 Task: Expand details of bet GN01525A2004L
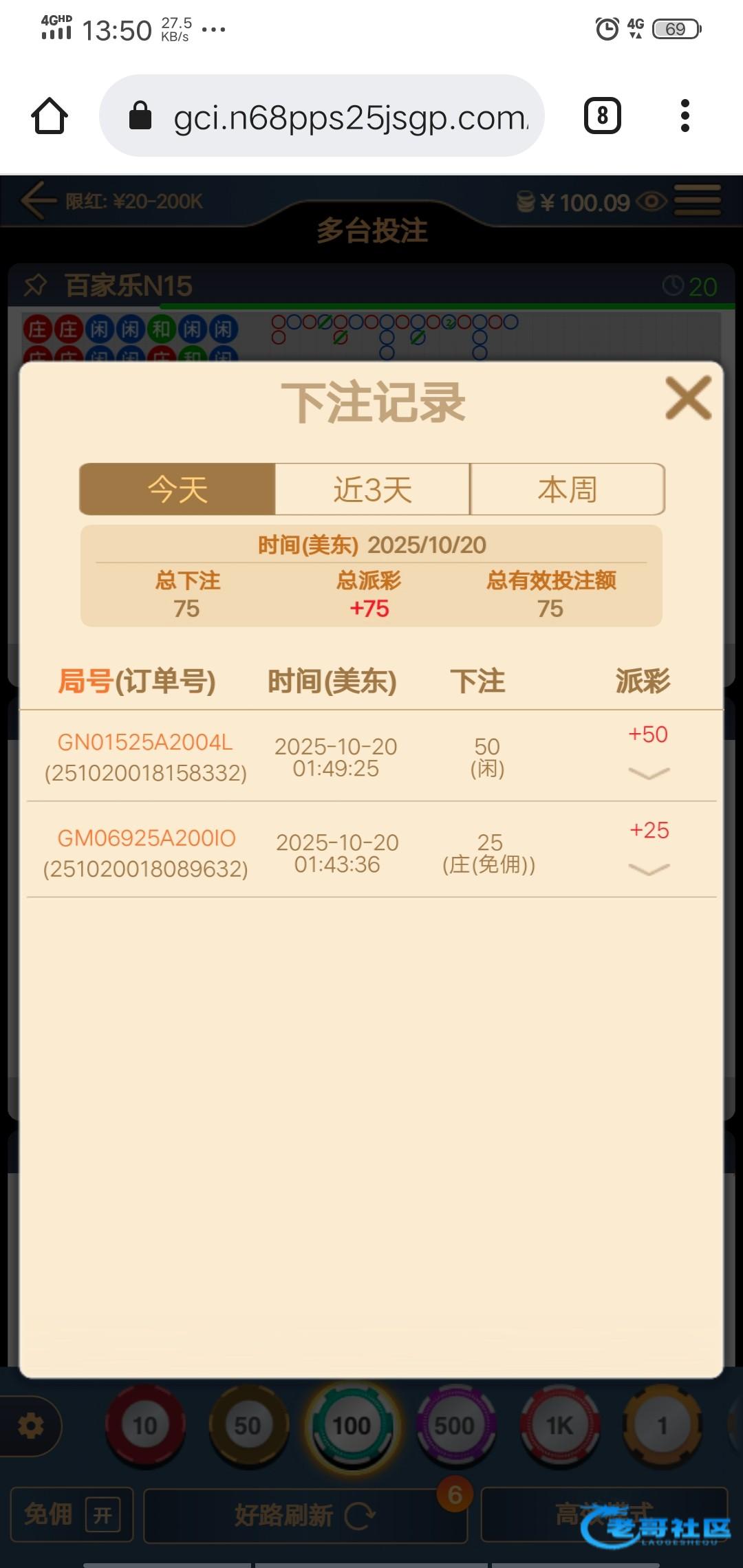649,774
